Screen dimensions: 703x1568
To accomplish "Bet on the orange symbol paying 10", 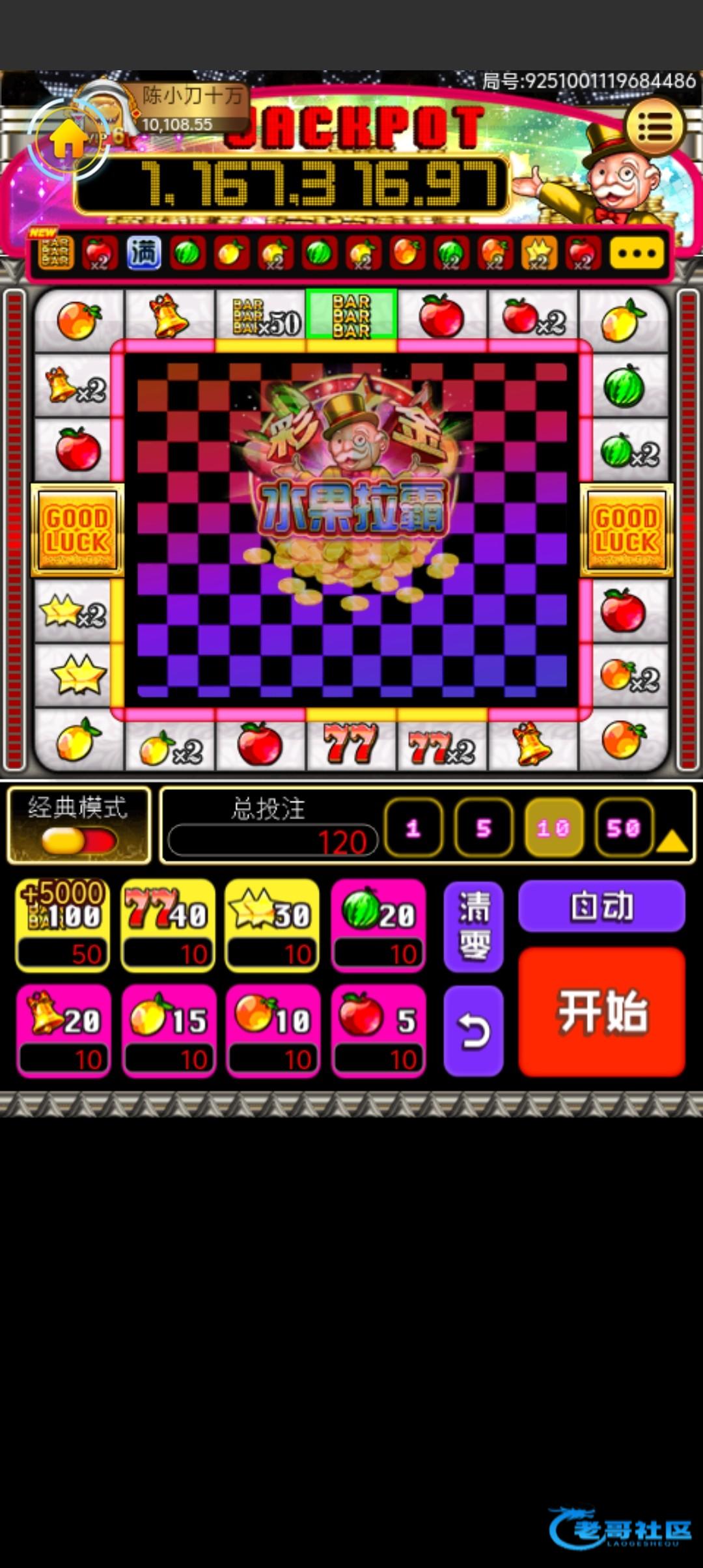I will click(x=273, y=1031).
